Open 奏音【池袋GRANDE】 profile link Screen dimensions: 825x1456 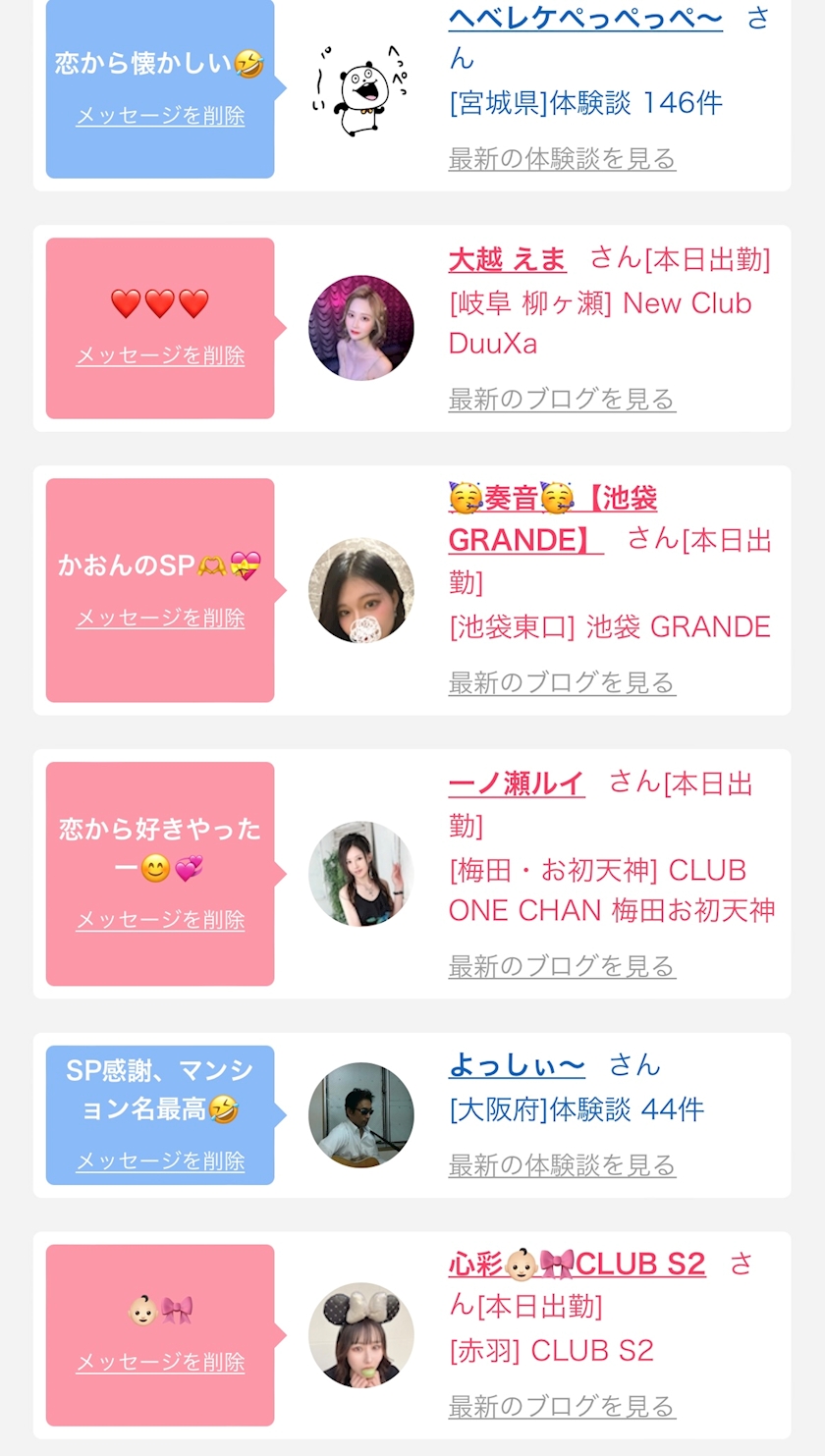(552, 518)
